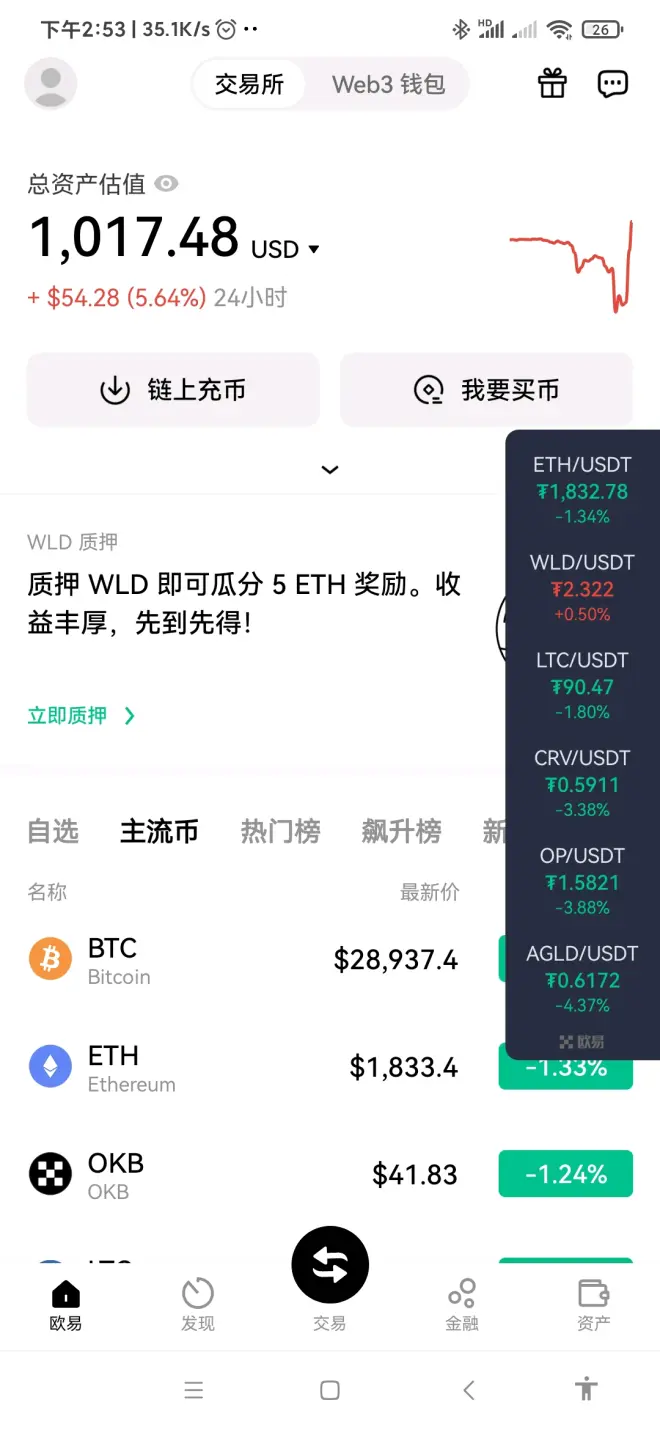Image resolution: width=660 pixels, height=1430 pixels.
Task: Expand more shortcuts with chevron
Action: (x=330, y=469)
